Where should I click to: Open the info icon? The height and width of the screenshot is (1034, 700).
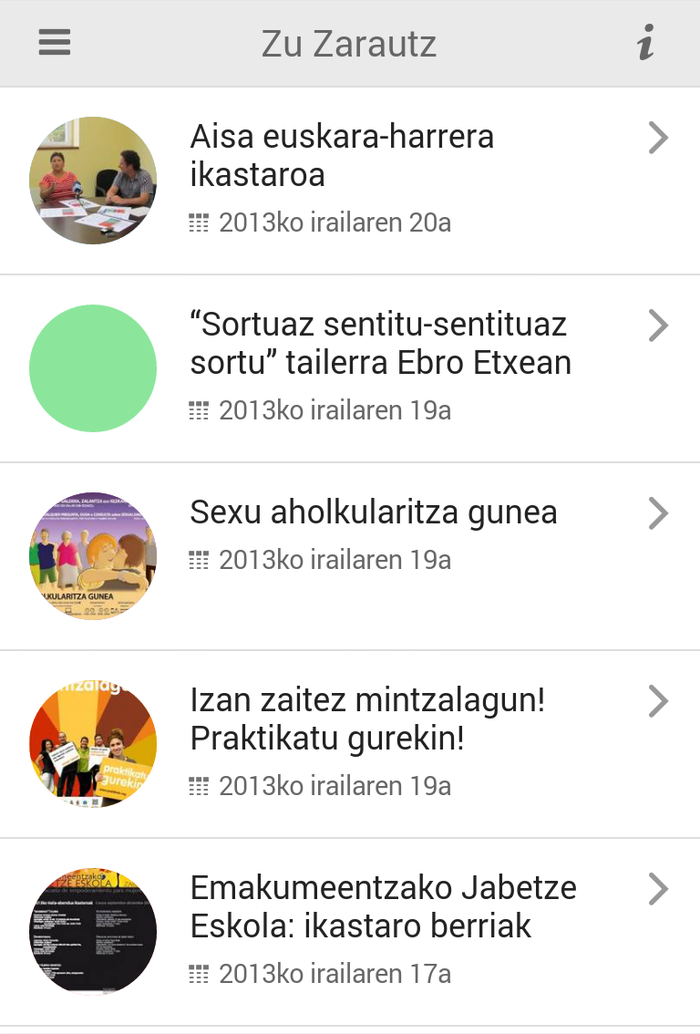click(x=646, y=44)
